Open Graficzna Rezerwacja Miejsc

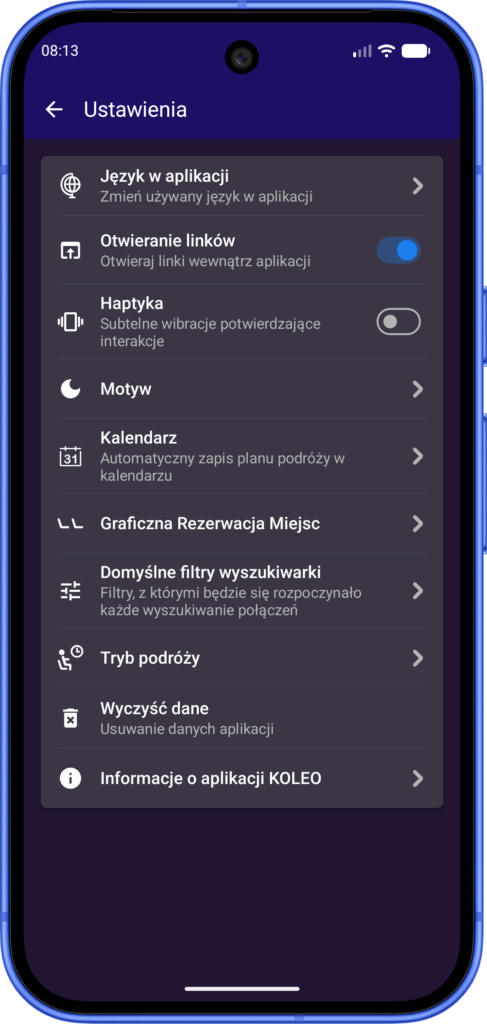(x=242, y=524)
